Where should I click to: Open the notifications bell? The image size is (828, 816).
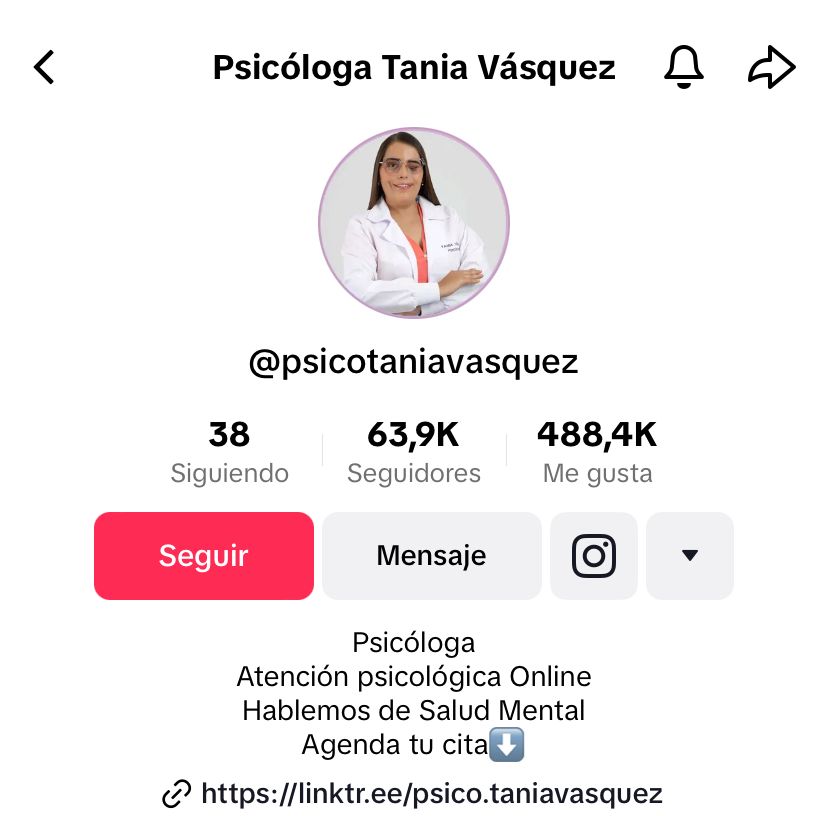pyautogui.click(x=684, y=68)
